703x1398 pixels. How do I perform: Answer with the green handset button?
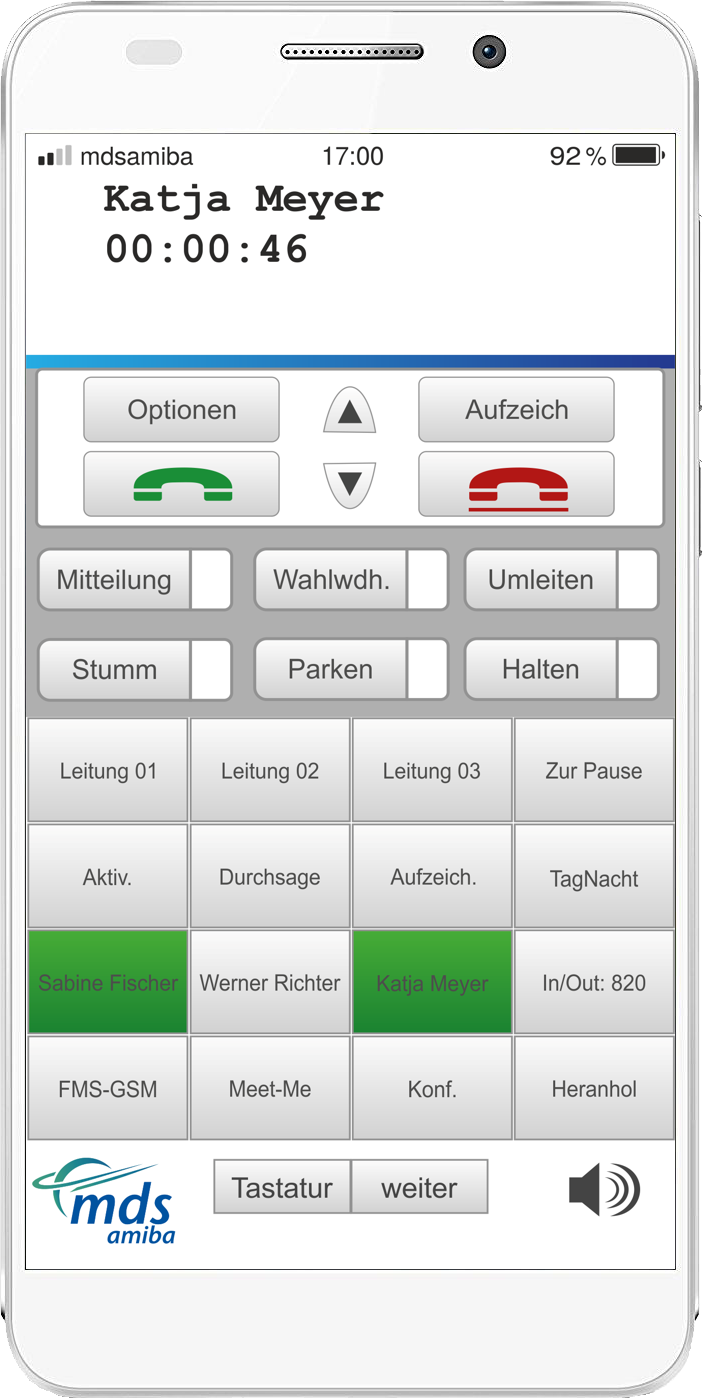[181, 485]
